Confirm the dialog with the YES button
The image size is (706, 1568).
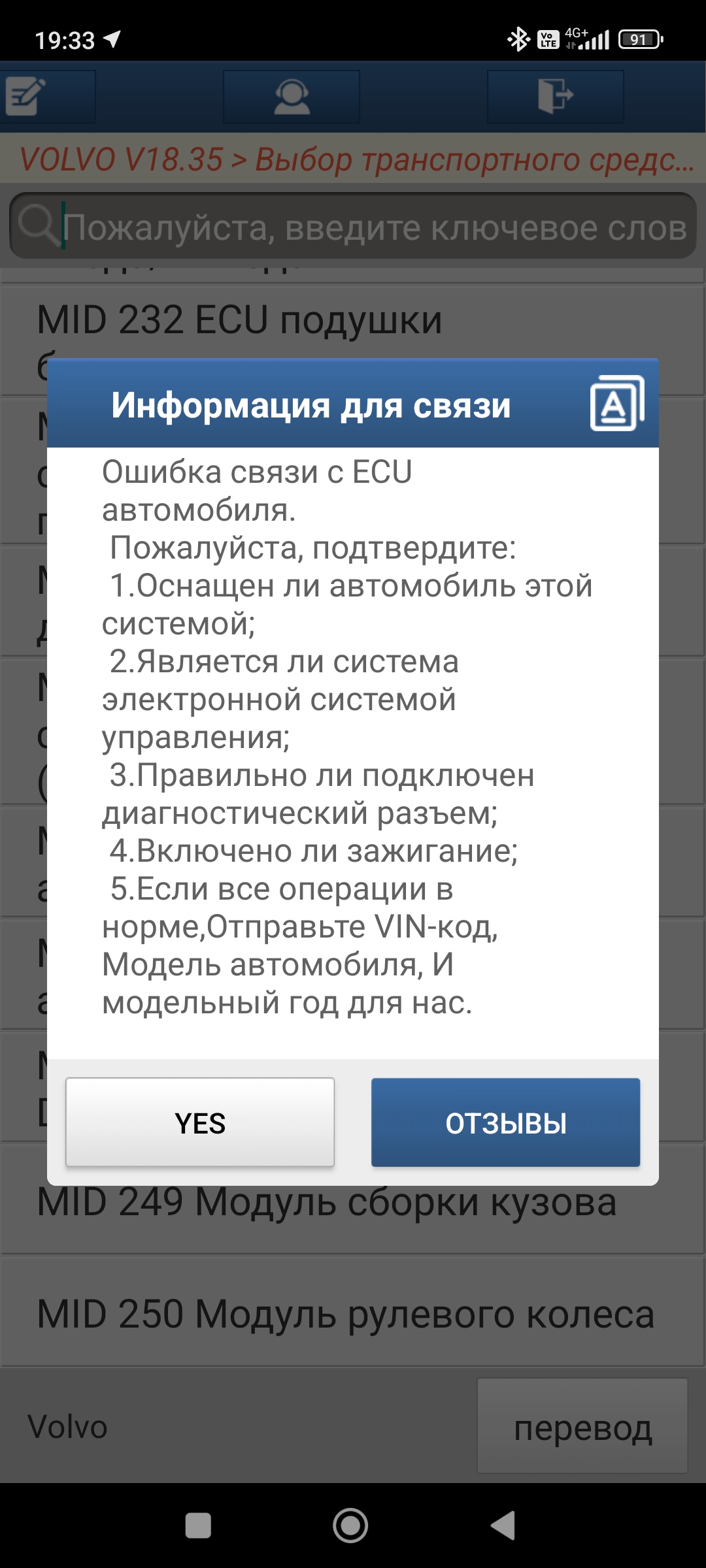pyautogui.click(x=200, y=1122)
